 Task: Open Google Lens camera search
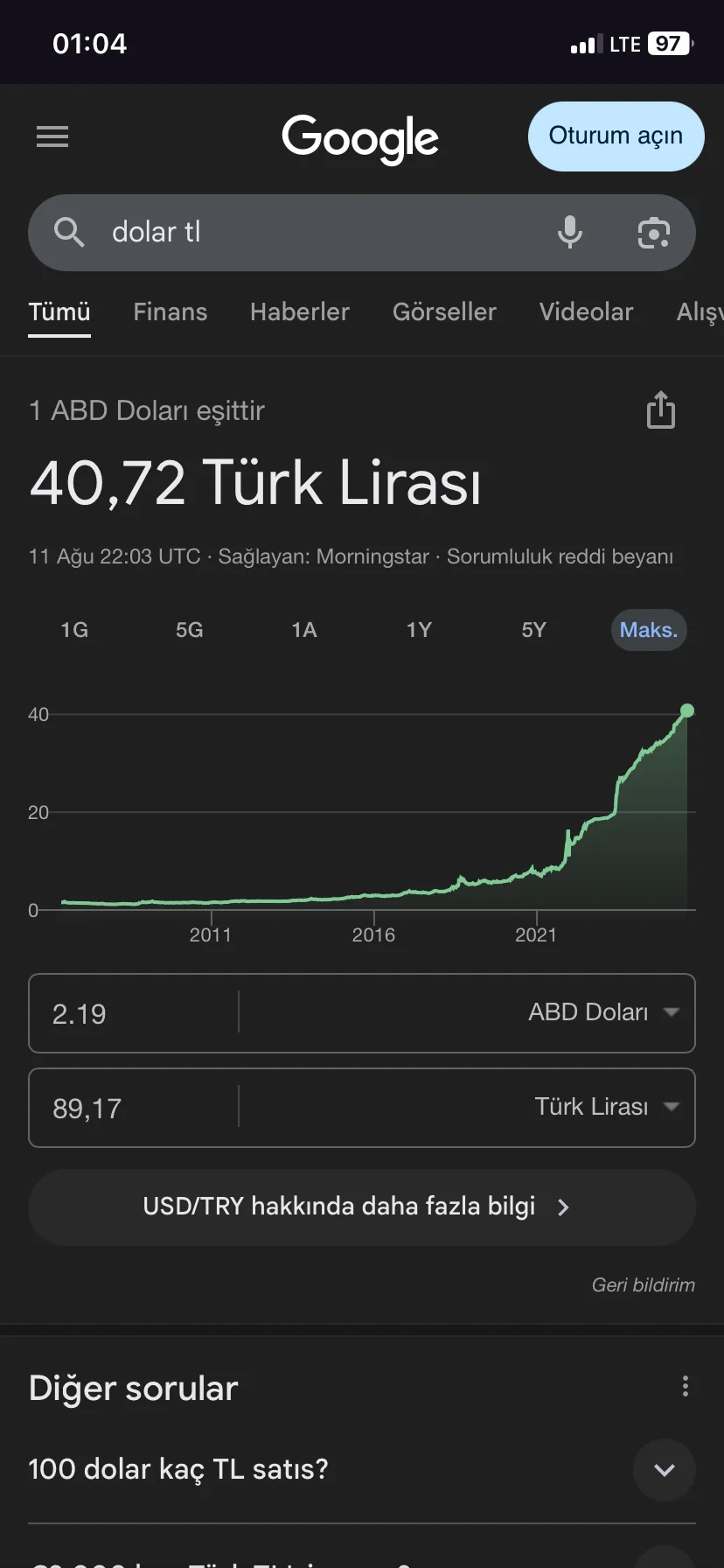[653, 233]
